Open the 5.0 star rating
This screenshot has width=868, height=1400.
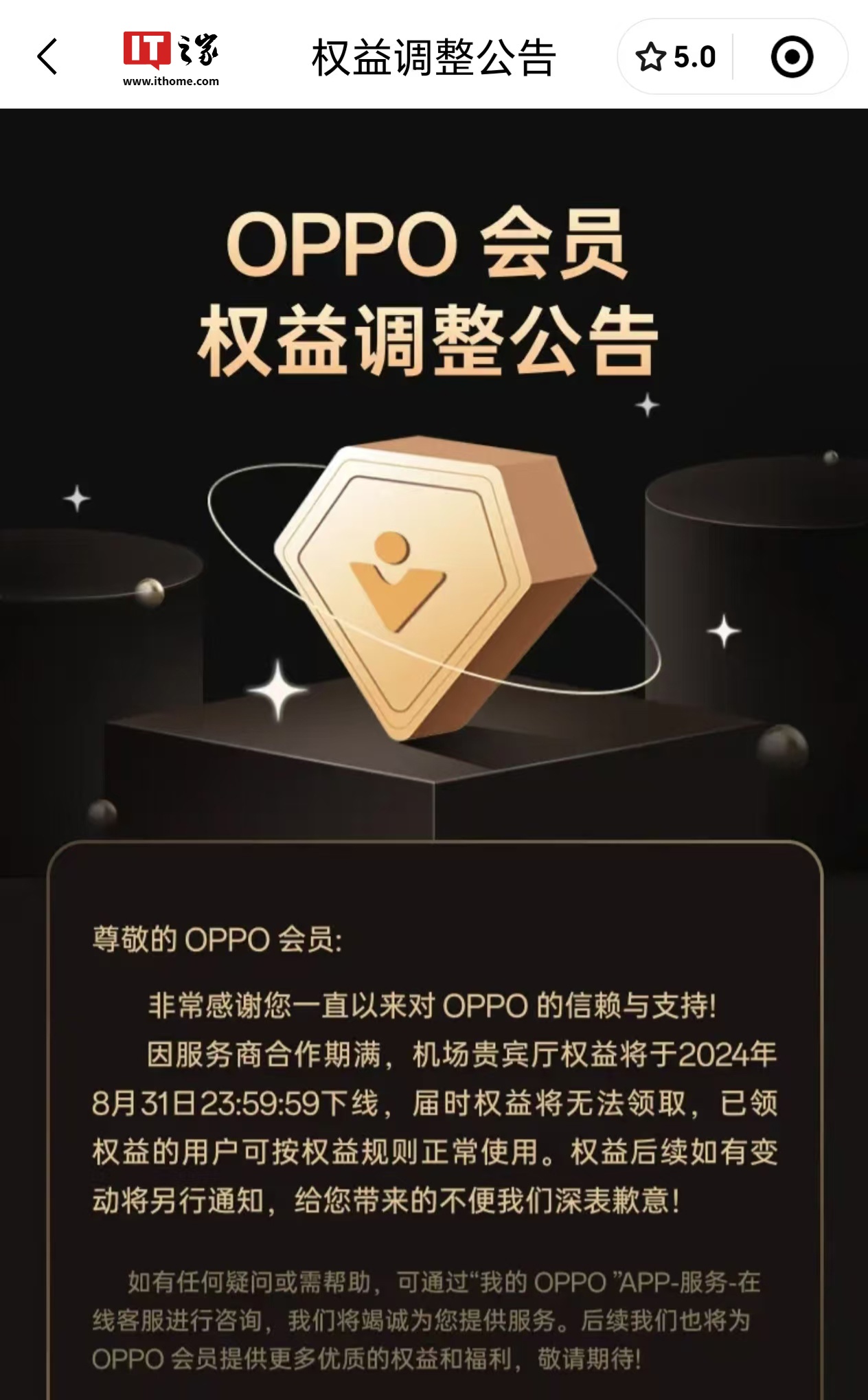676,57
